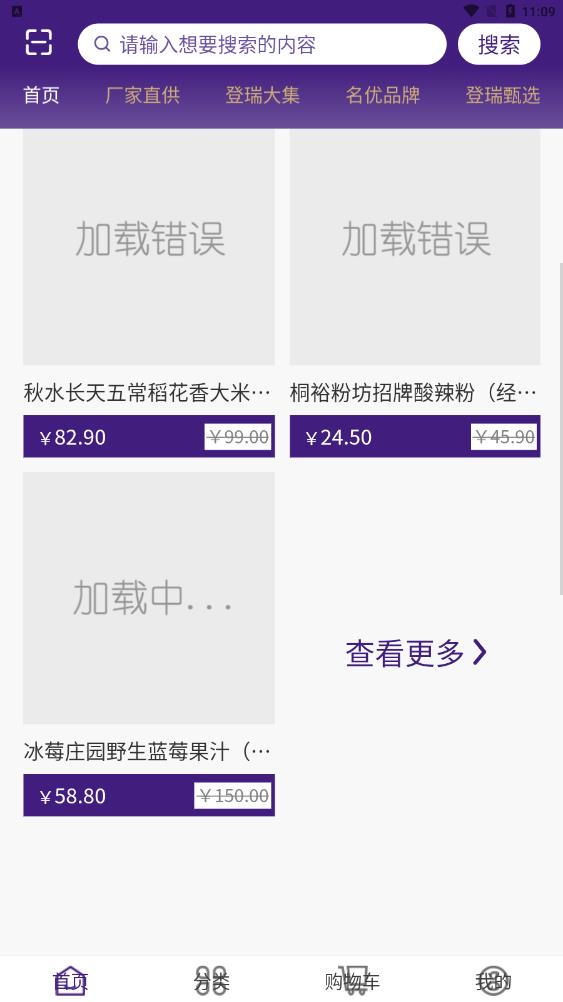Open the scan icon beside search
The image size is (563, 1002).
39,43
